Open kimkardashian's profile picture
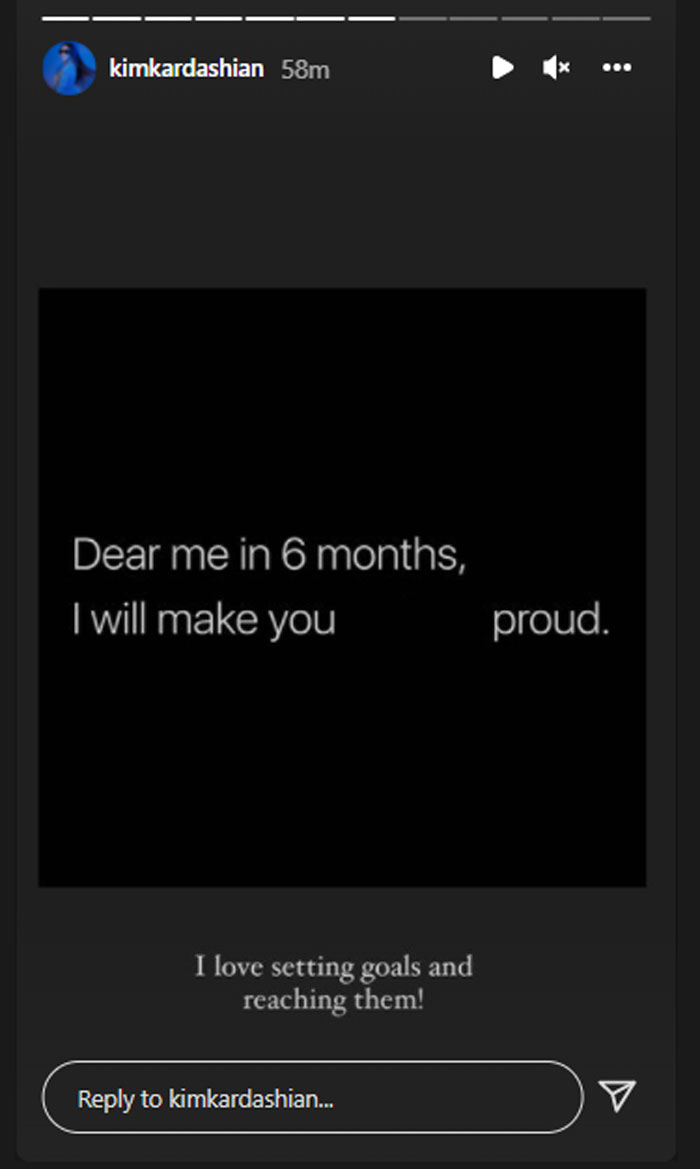This screenshot has width=700, height=1169. [x=69, y=68]
